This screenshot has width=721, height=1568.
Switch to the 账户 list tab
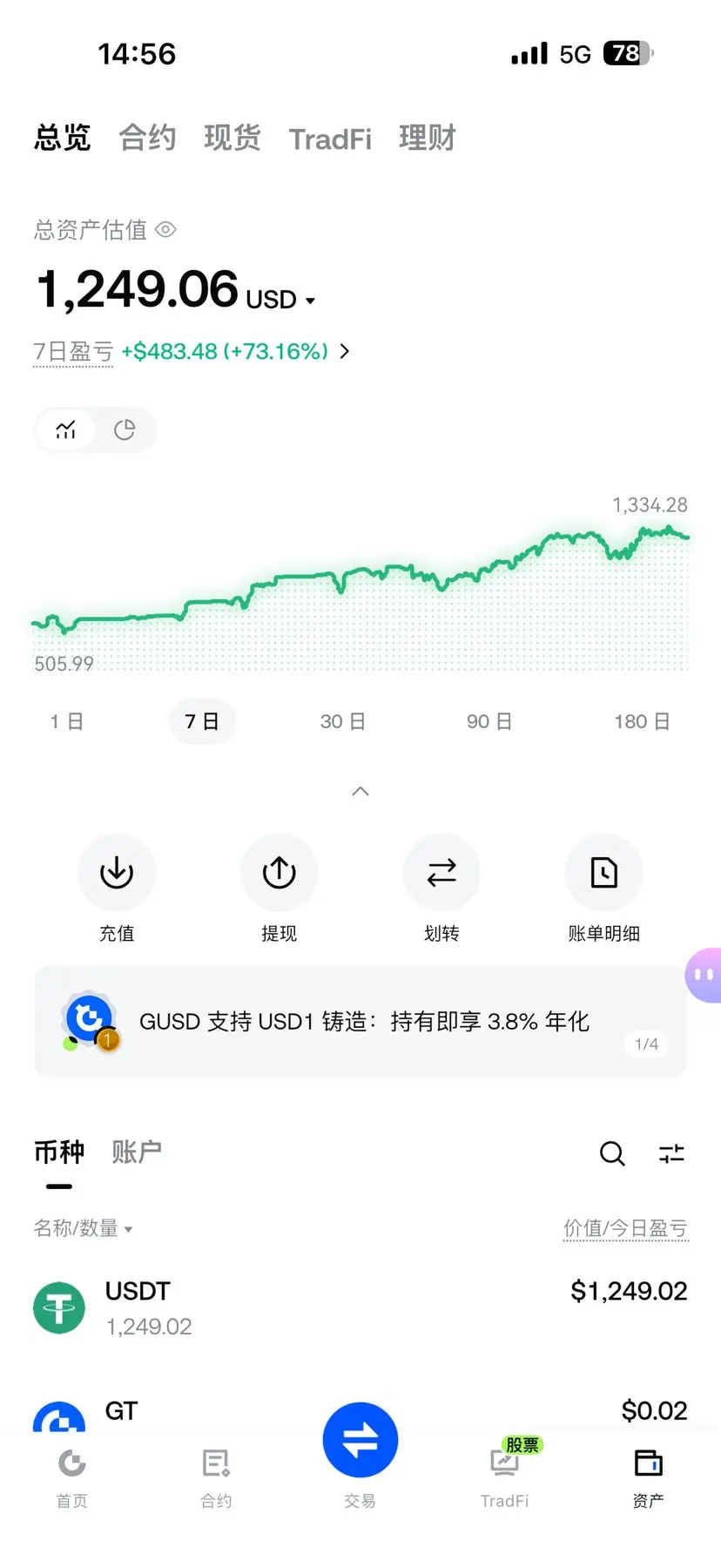pyautogui.click(x=137, y=1152)
